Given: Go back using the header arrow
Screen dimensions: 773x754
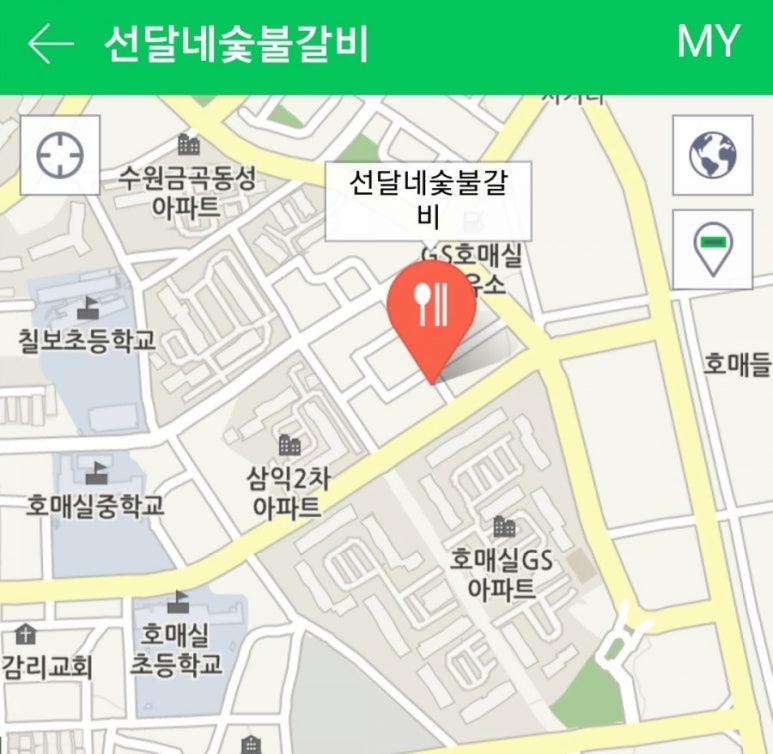Looking at the screenshot, I should pos(50,43).
